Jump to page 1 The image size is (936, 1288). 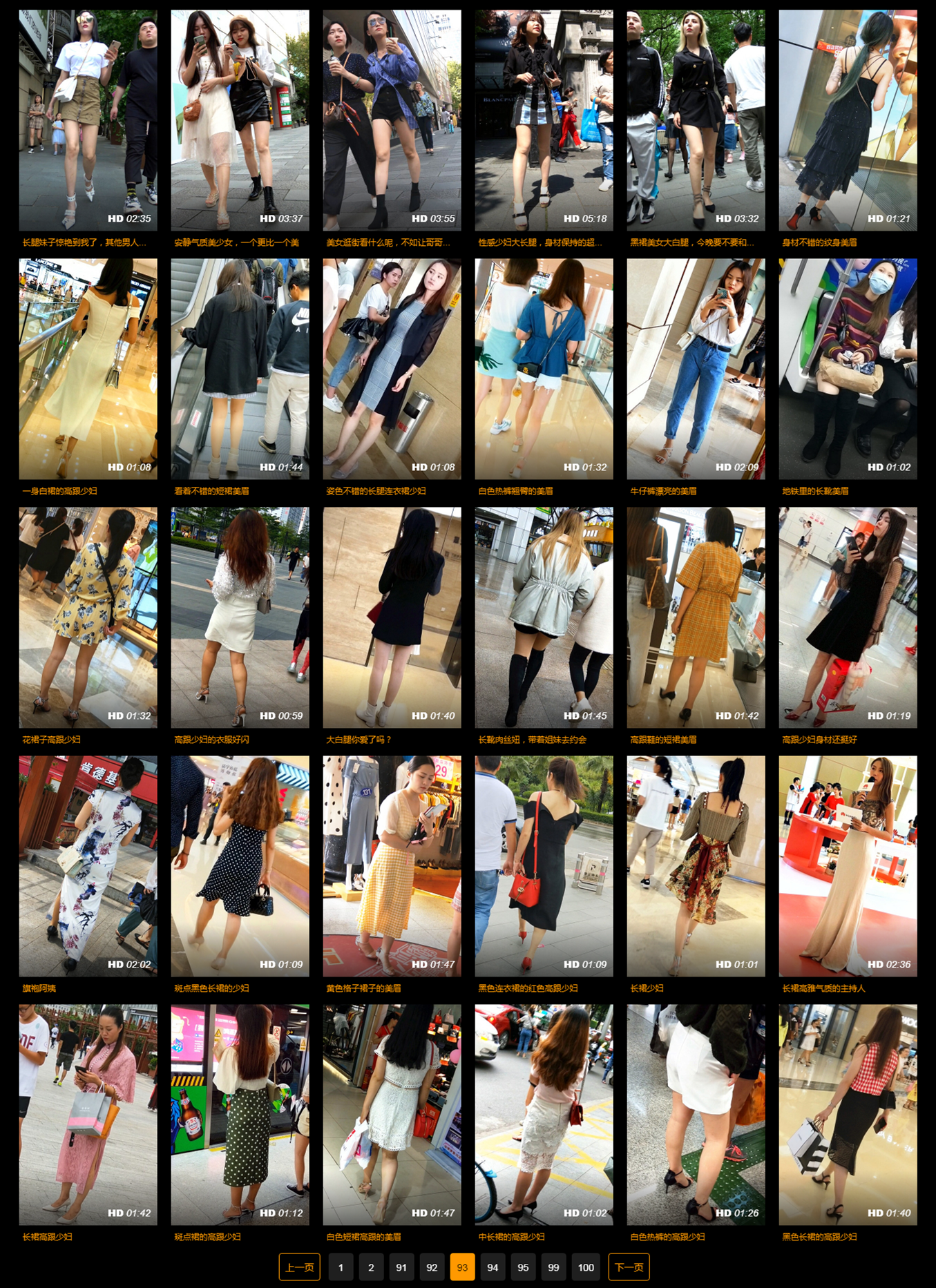pyautogui.click(x=341, y=1267)
